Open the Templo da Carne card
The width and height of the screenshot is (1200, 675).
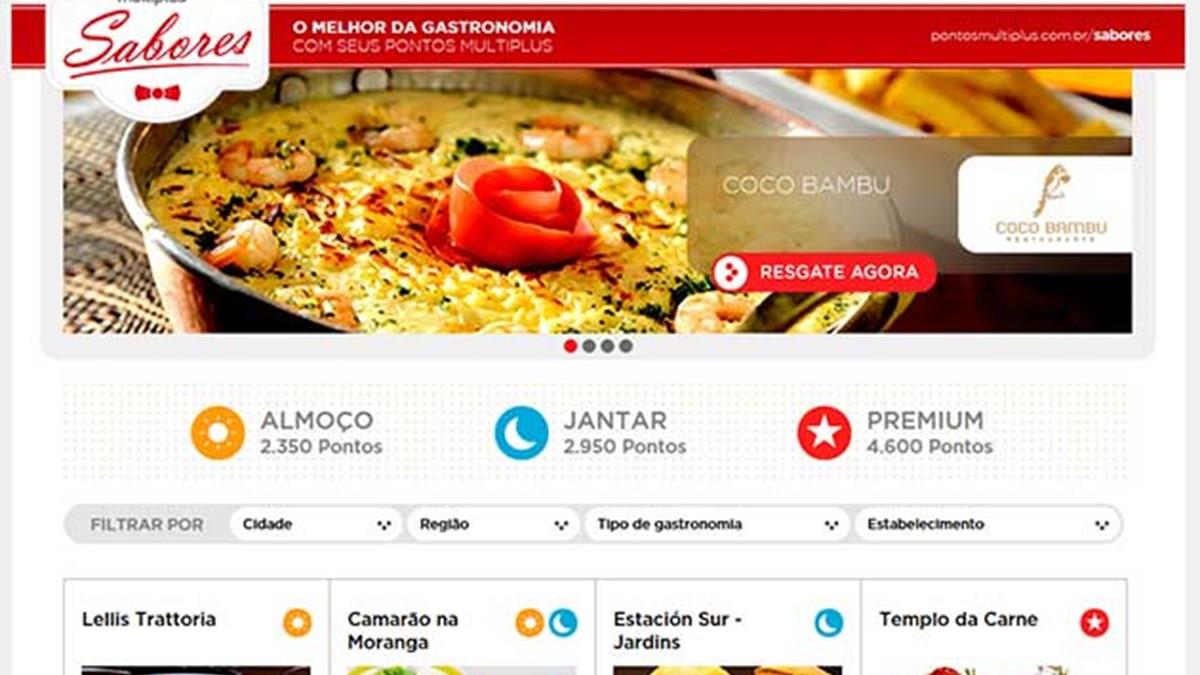[958, 620]
